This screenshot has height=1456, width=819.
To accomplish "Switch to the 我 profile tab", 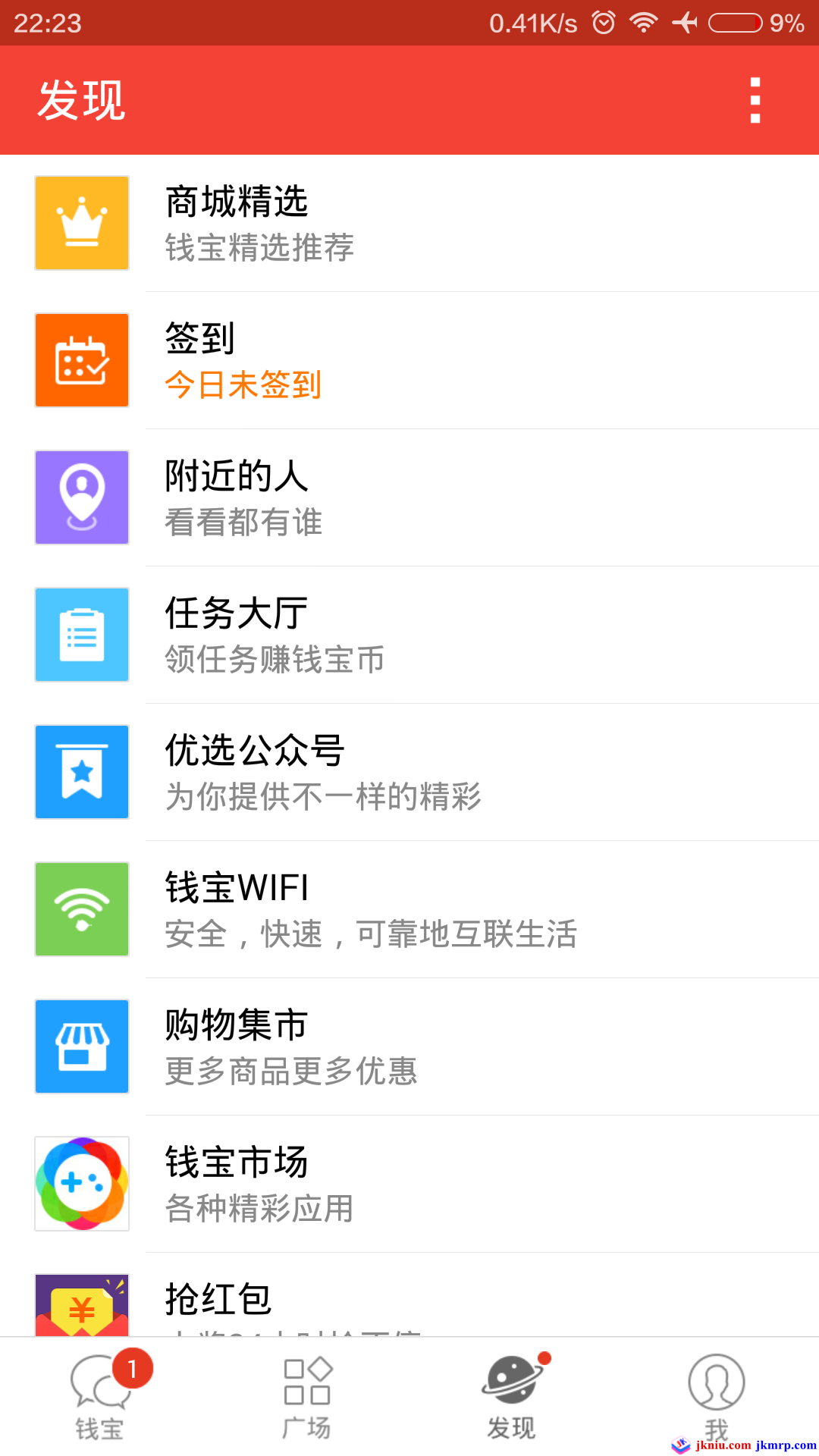I will coord(716,1397).
